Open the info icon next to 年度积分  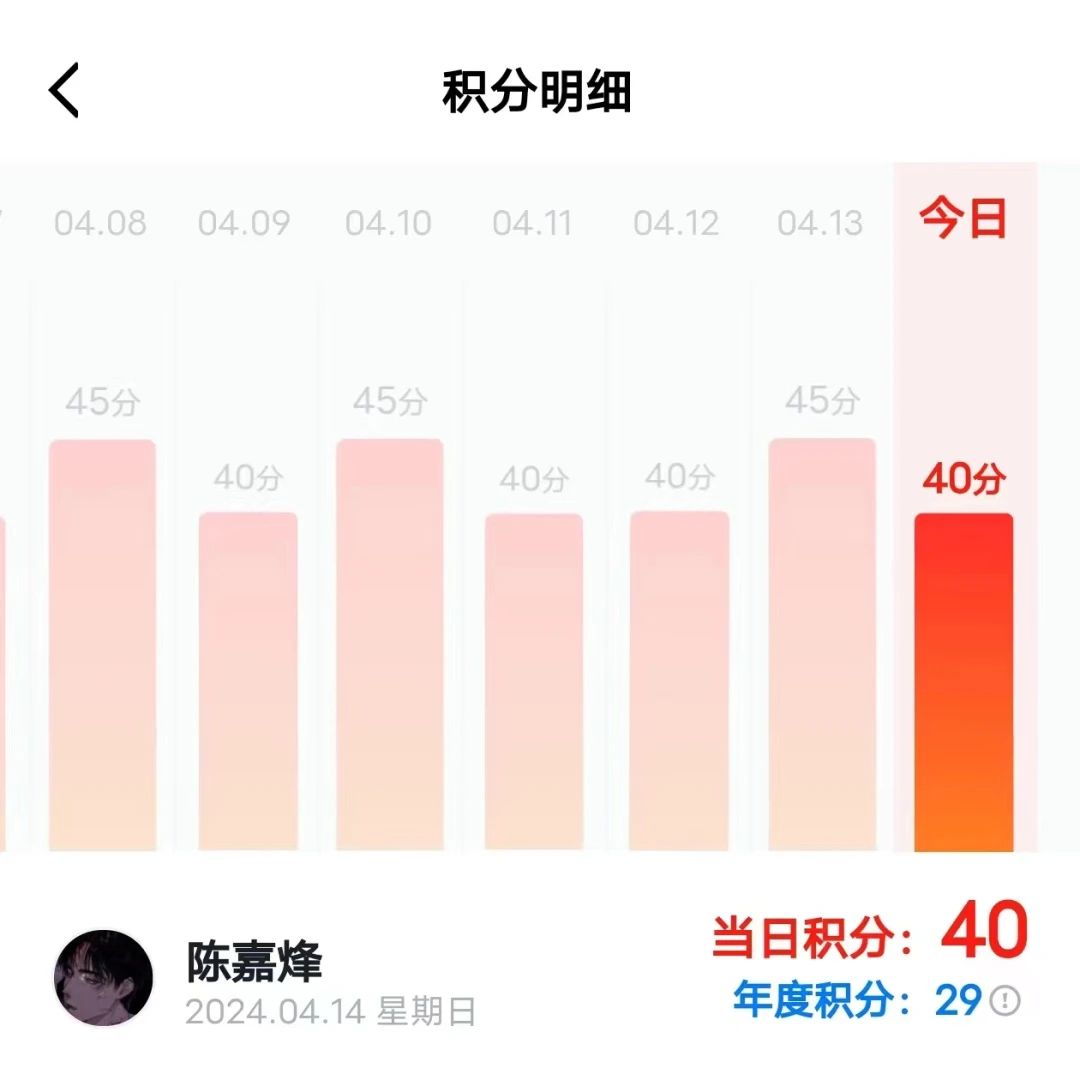1004,1000
